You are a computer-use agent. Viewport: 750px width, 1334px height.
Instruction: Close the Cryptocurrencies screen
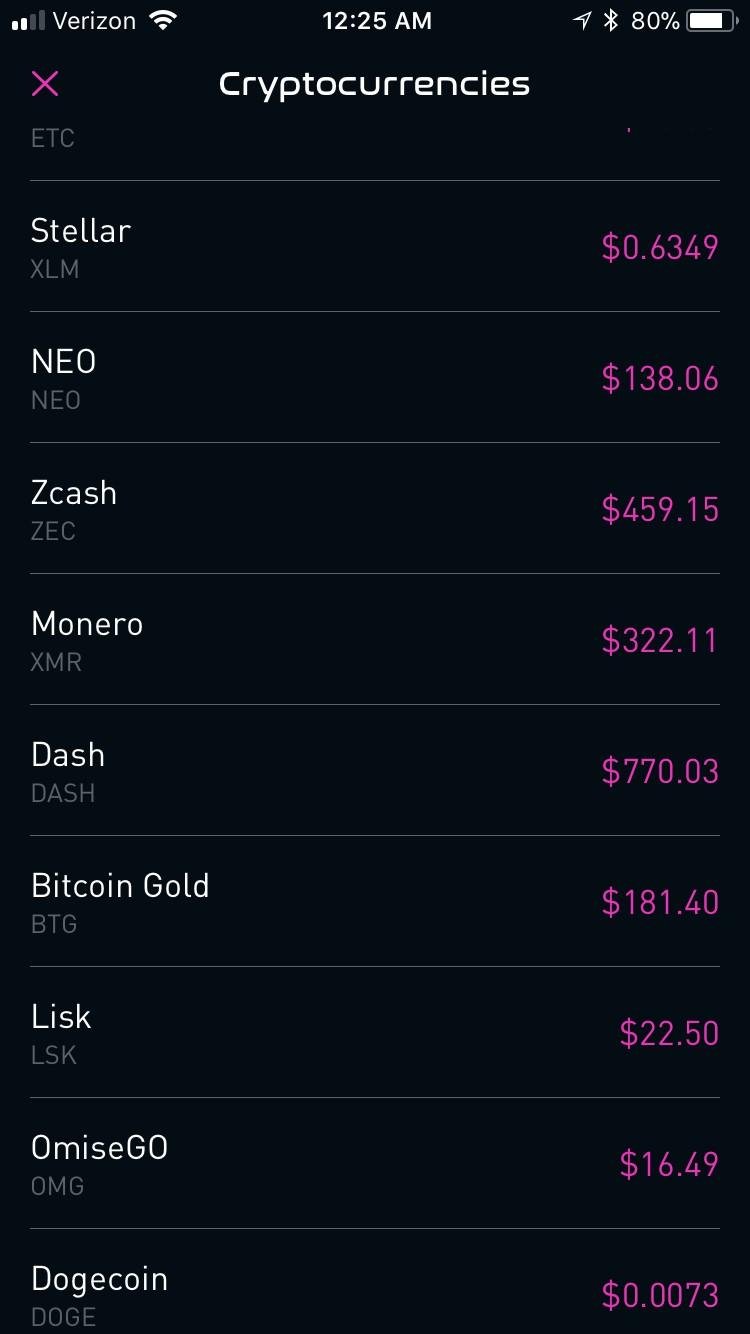pyautogui.click(x=45, y=84)
